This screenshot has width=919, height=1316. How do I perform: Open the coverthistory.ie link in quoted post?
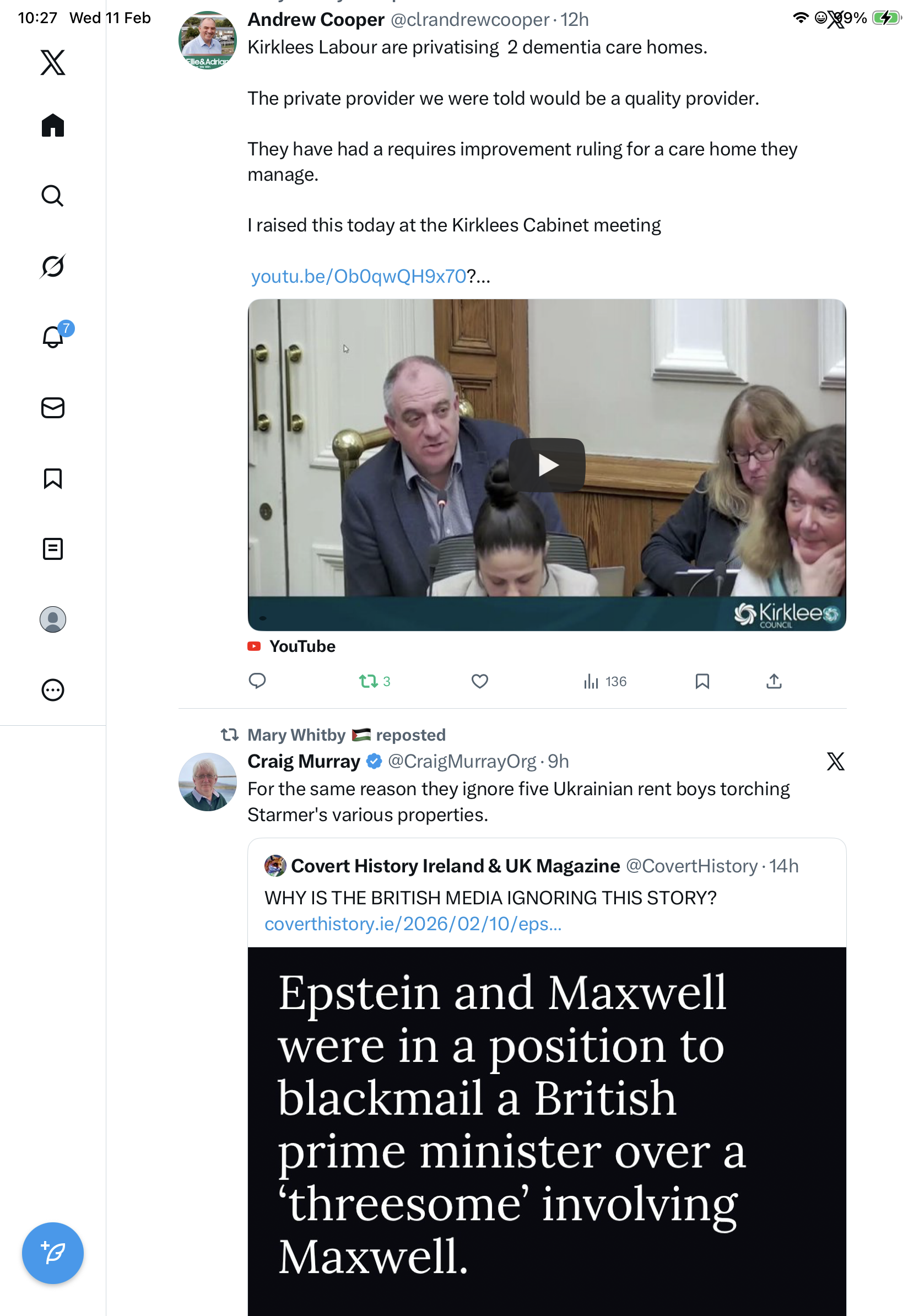(413, 924)
